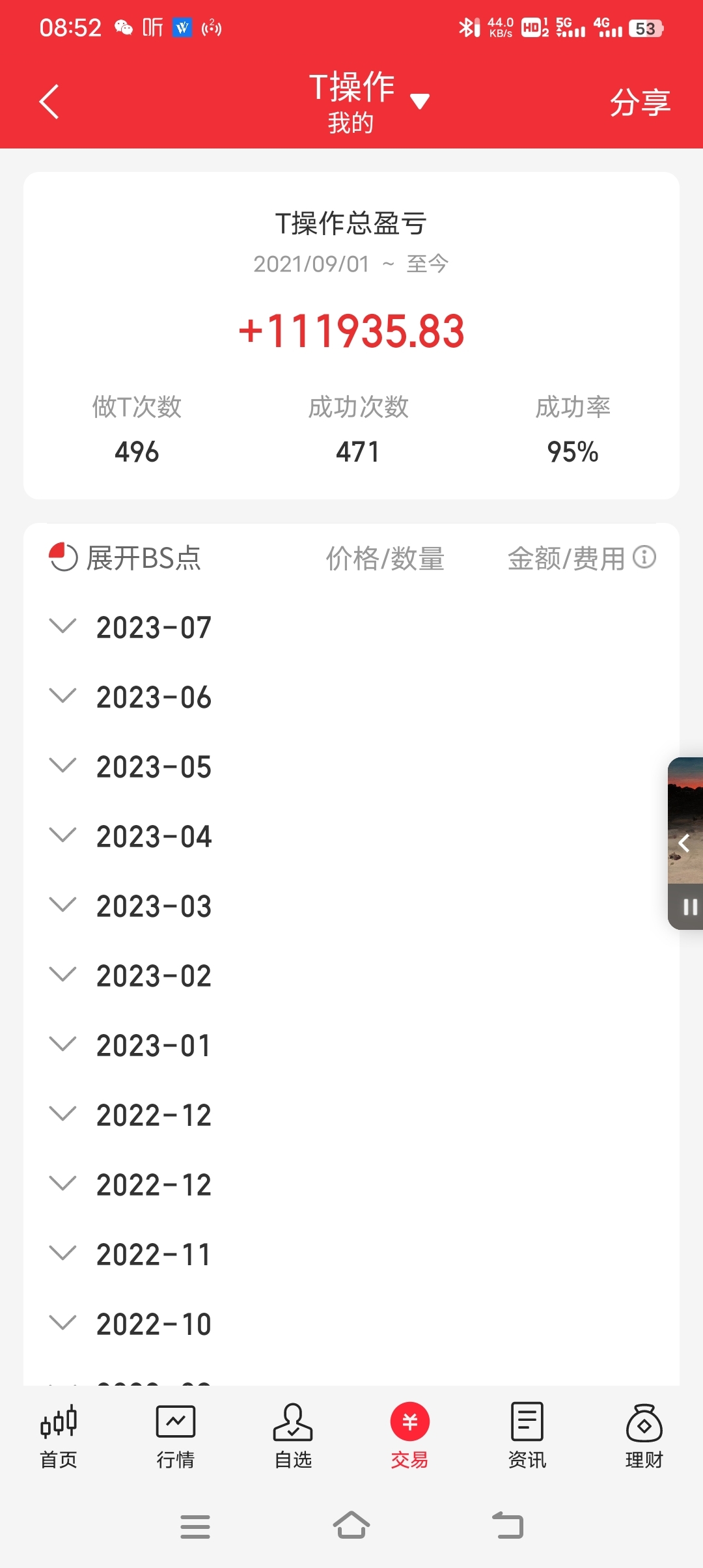Viewport: 703px width, 1568px height.
Task: Tap the 分享 share button
Action: point(639,102)
